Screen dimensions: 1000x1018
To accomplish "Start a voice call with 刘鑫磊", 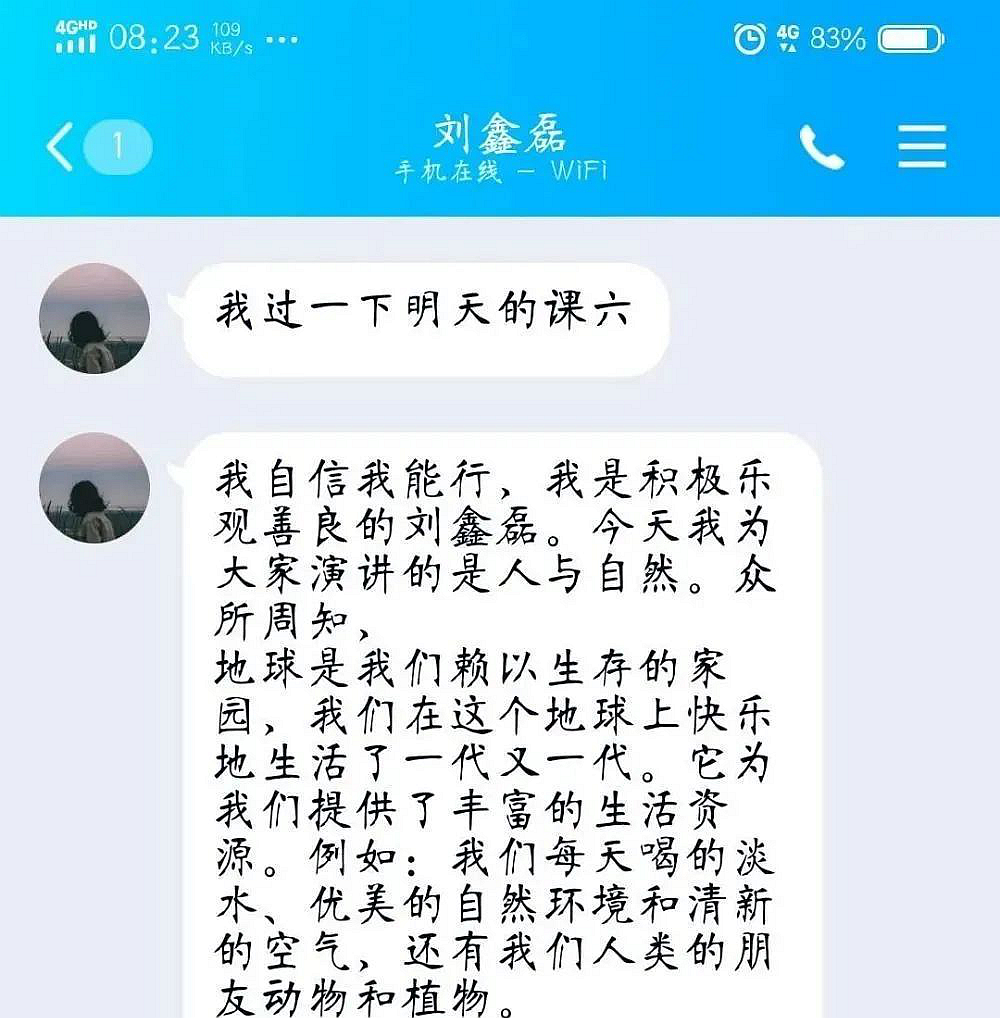I will 822,148.
